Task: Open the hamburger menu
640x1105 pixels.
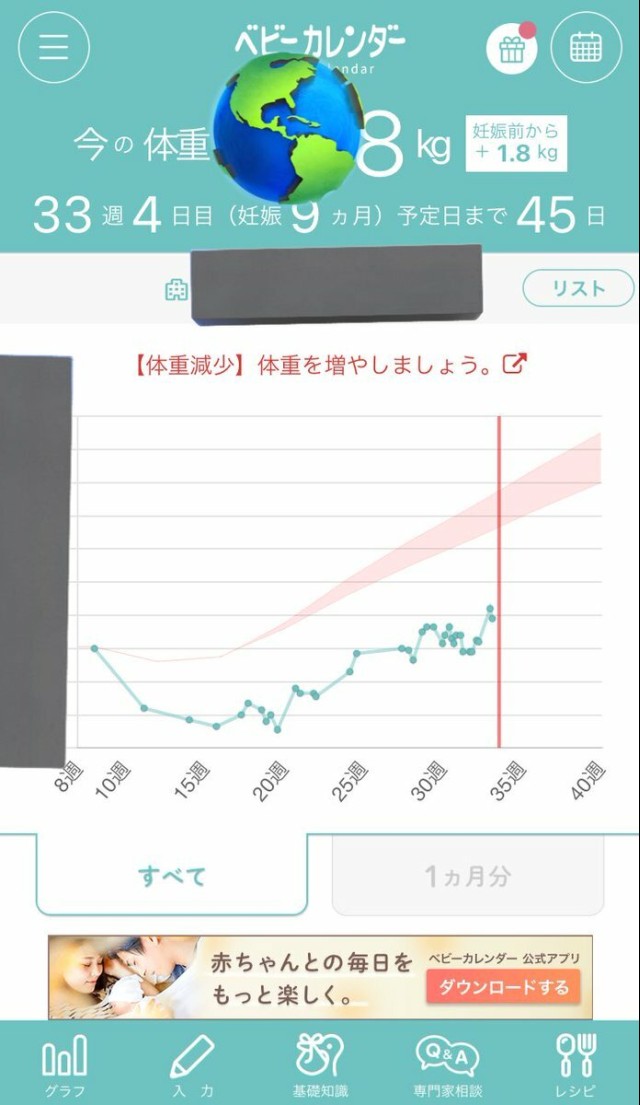Action: pyautogui.click(x=53, y=47)
